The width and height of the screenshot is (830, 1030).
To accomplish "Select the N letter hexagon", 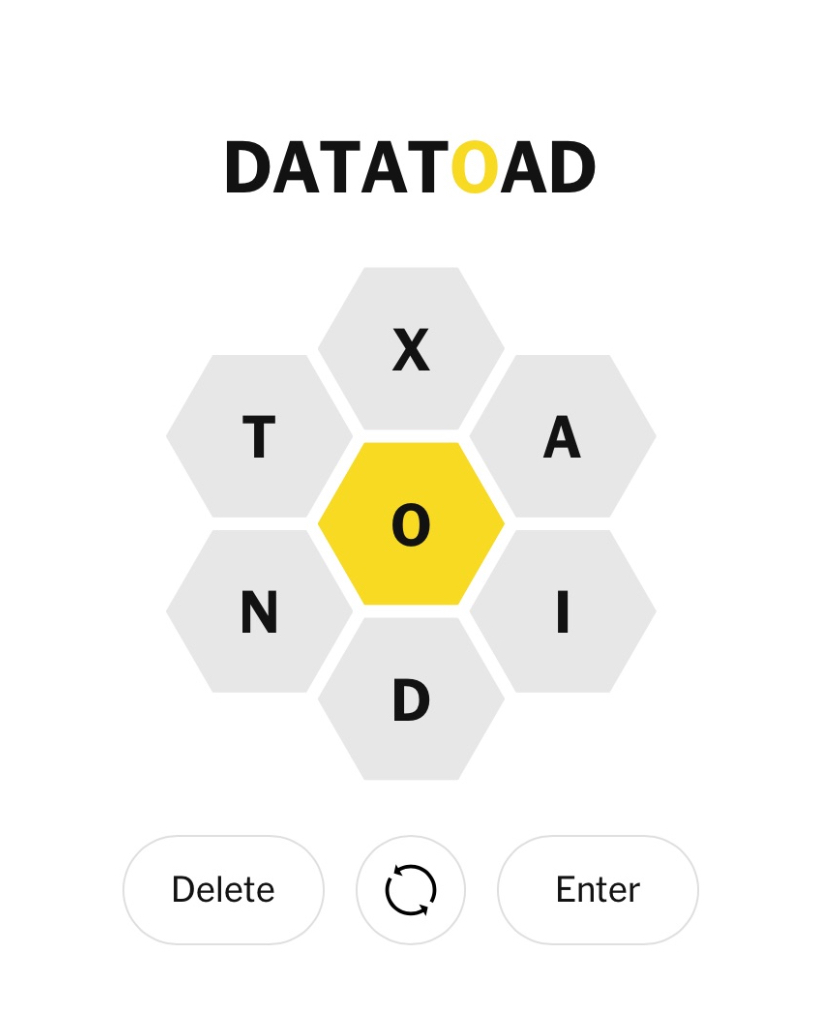I will (x=259, y=612).
